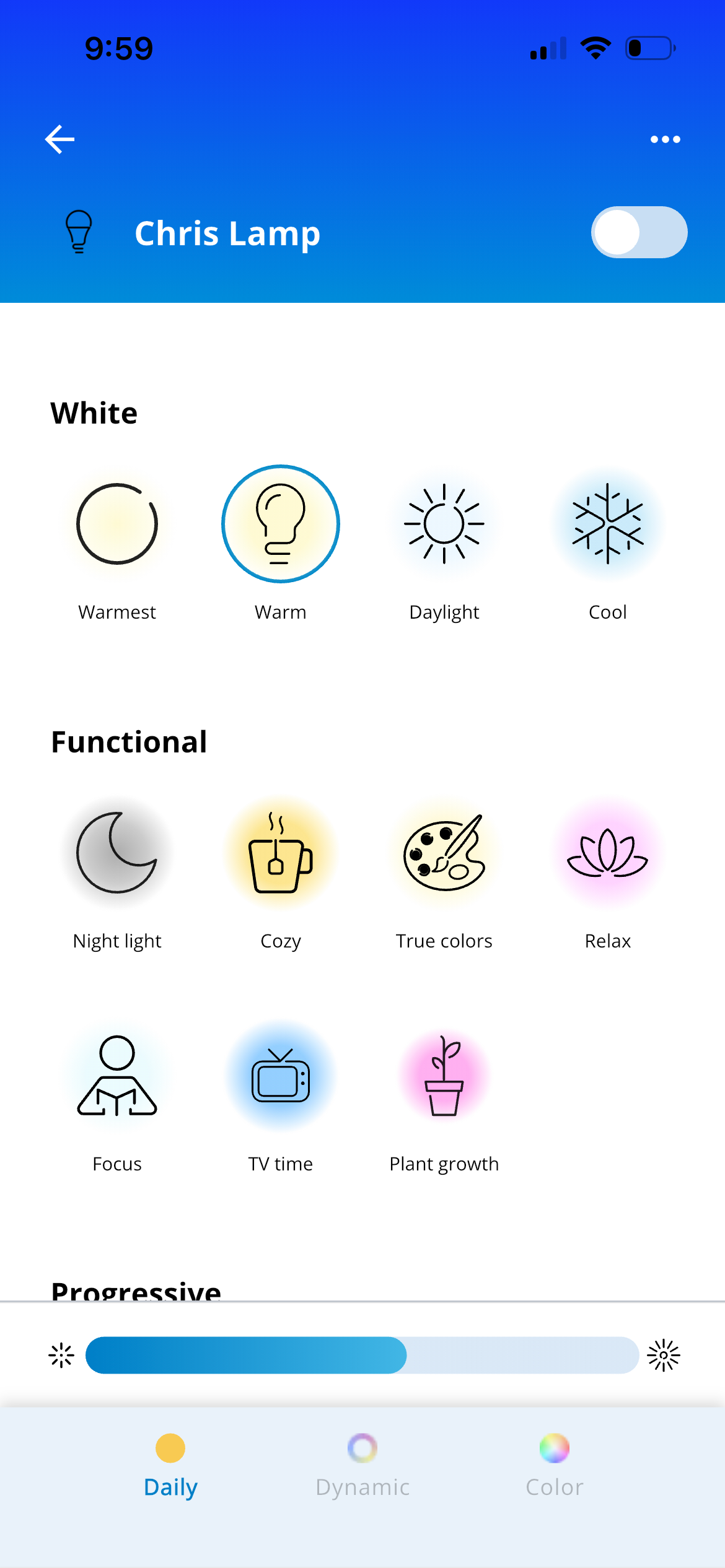Choose the True colors mode
This screenshot has width=725, height=1568.
[x=444, y=853]
